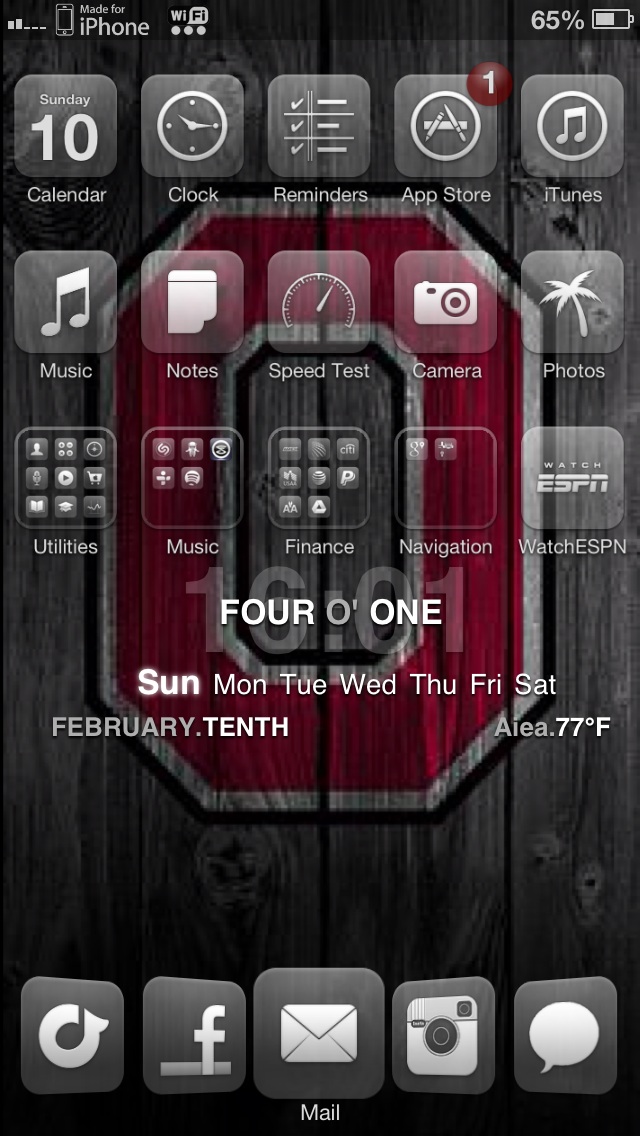Open the Finance folder
The image size is (640, 1136).
coord(319,478)
